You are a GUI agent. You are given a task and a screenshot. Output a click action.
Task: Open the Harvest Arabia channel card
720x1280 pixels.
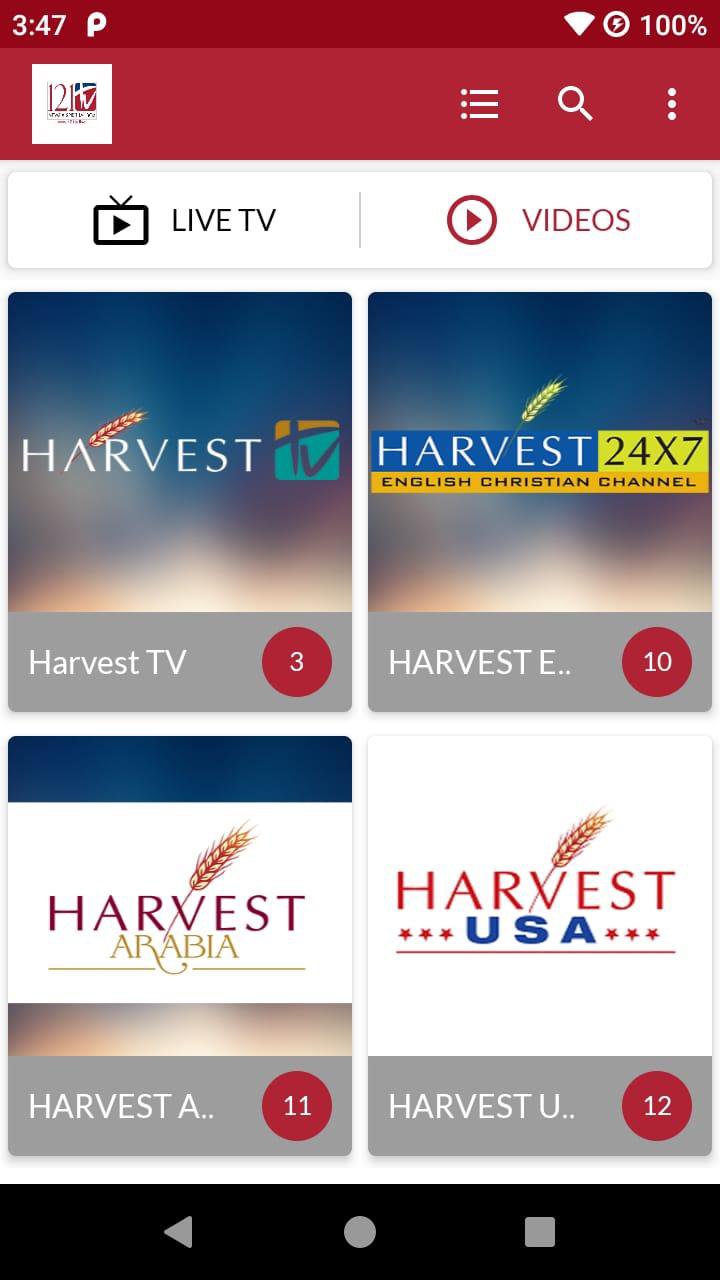pos(180,945)
